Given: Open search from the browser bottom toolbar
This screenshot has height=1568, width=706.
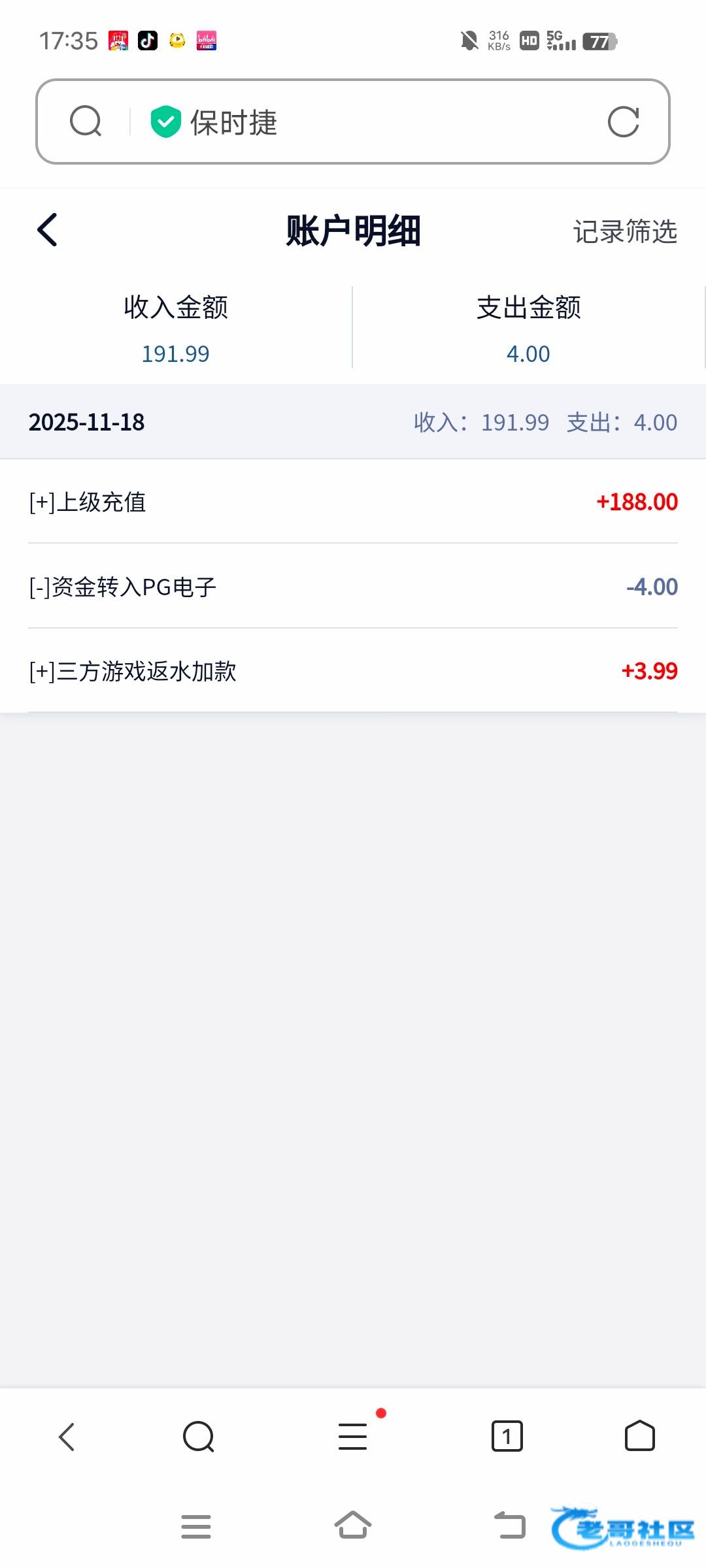Looking at the screenshot, I should point(199,1437).
